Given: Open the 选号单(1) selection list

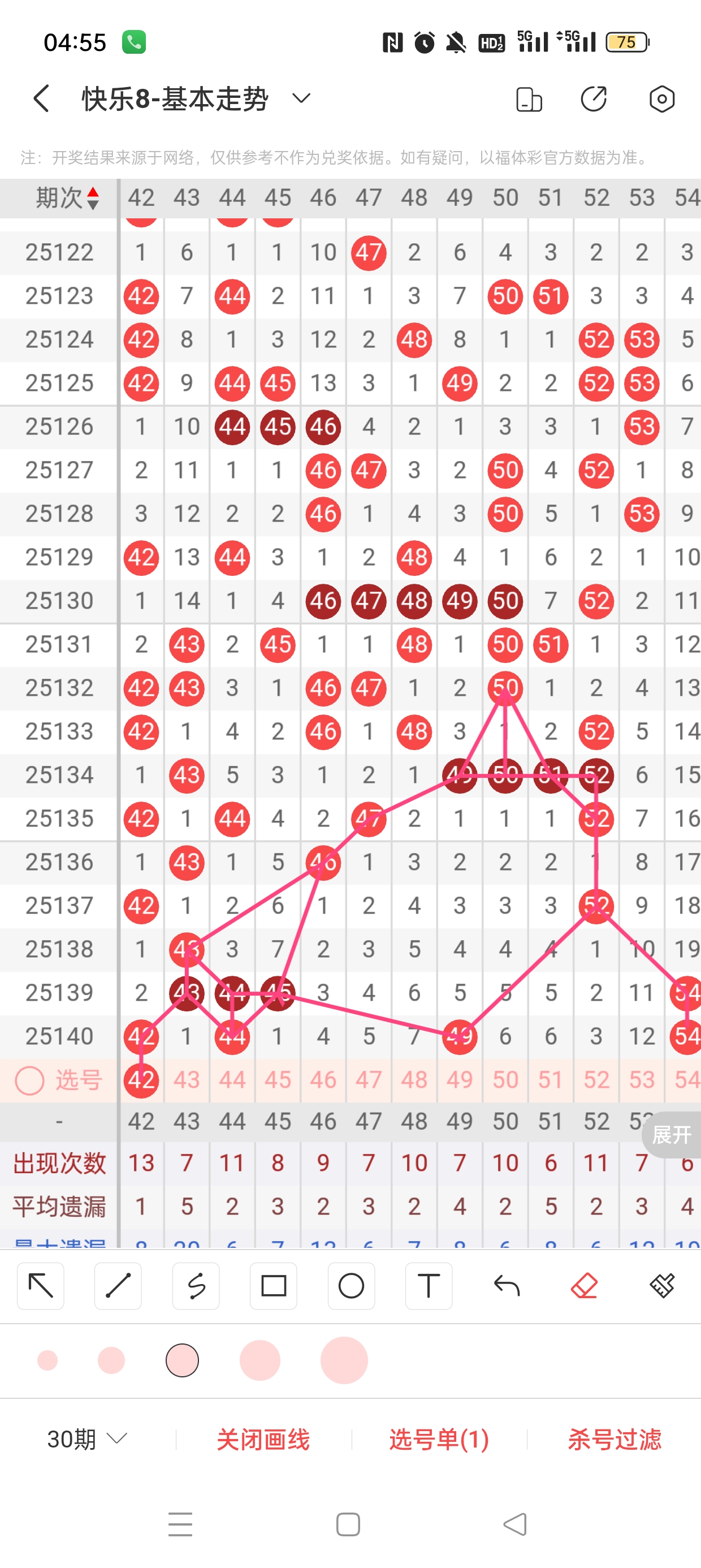Looking at the screenshot, I should click(x=439, y=1439).
